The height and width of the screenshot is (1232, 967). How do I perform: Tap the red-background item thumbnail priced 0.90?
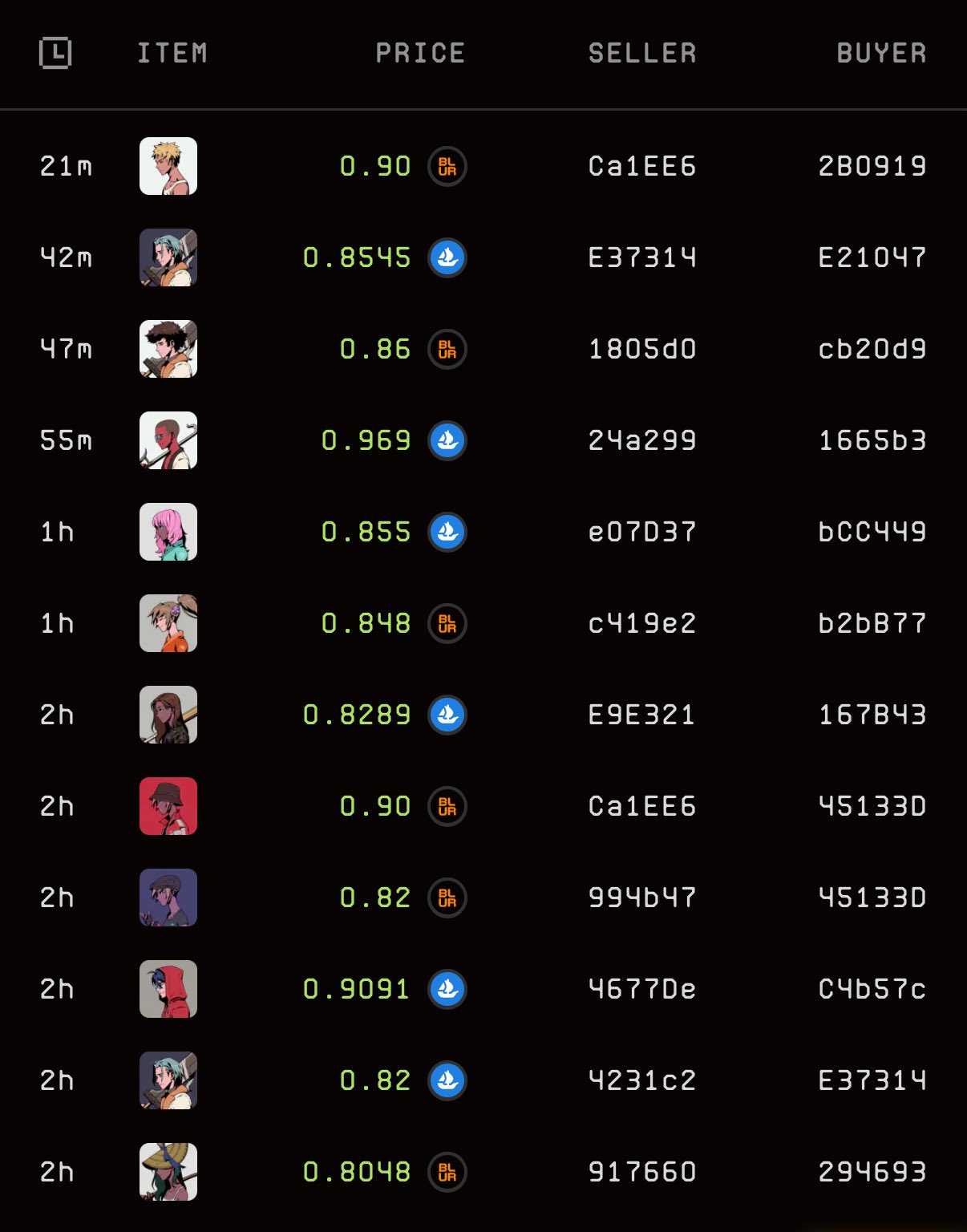pos(168,806)
